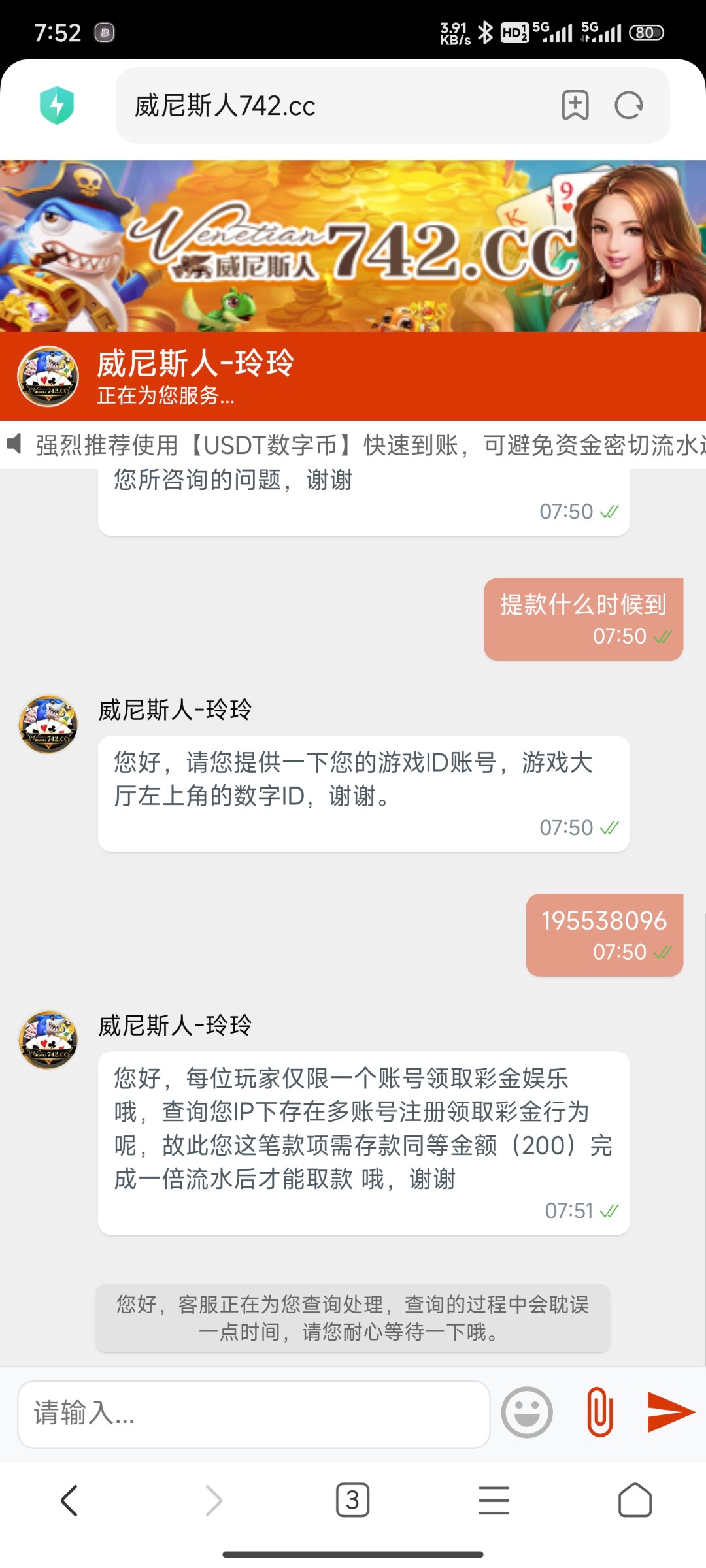Click 威尼斯人-玲玲 service avatar in header

(x=47, y=377)
